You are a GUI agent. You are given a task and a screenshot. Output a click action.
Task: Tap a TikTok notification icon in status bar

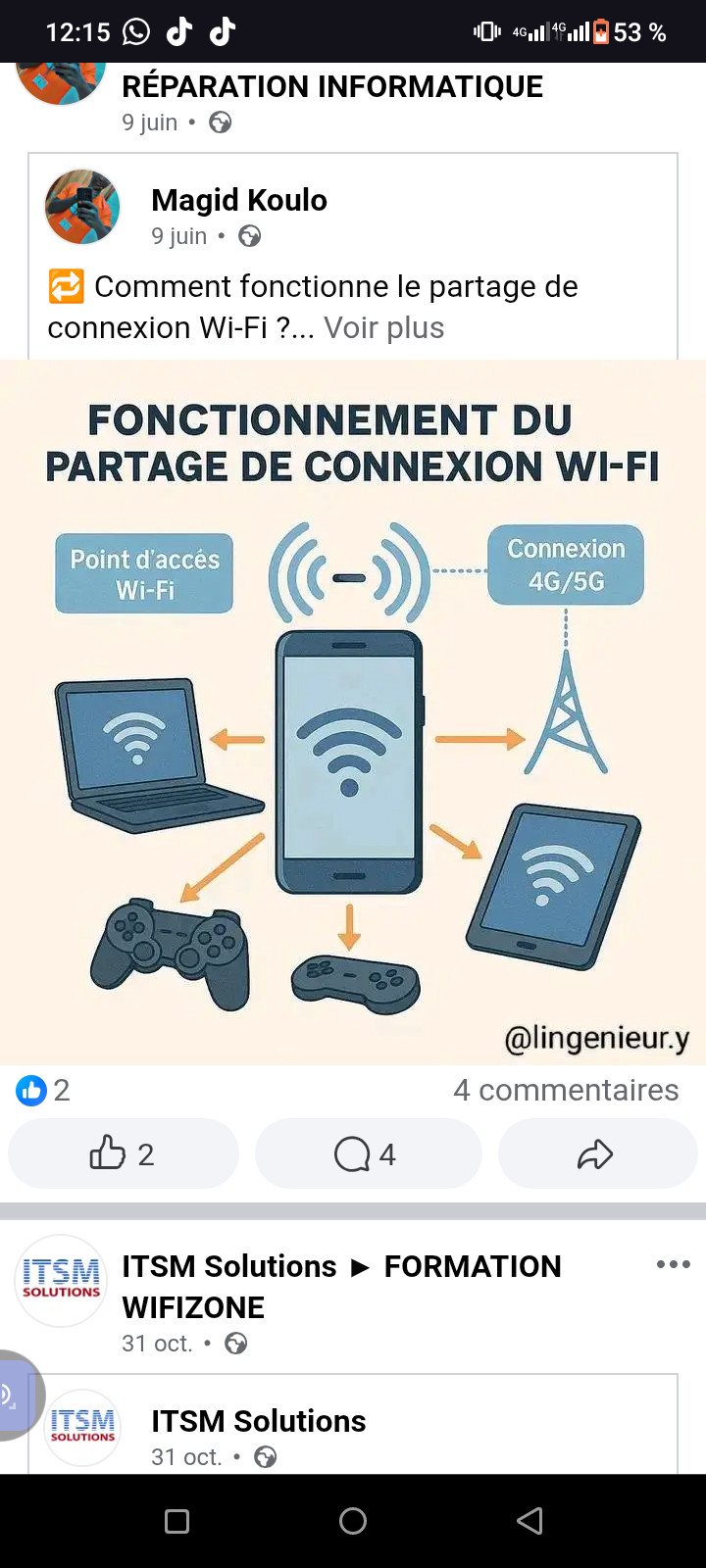click(177, 29)
